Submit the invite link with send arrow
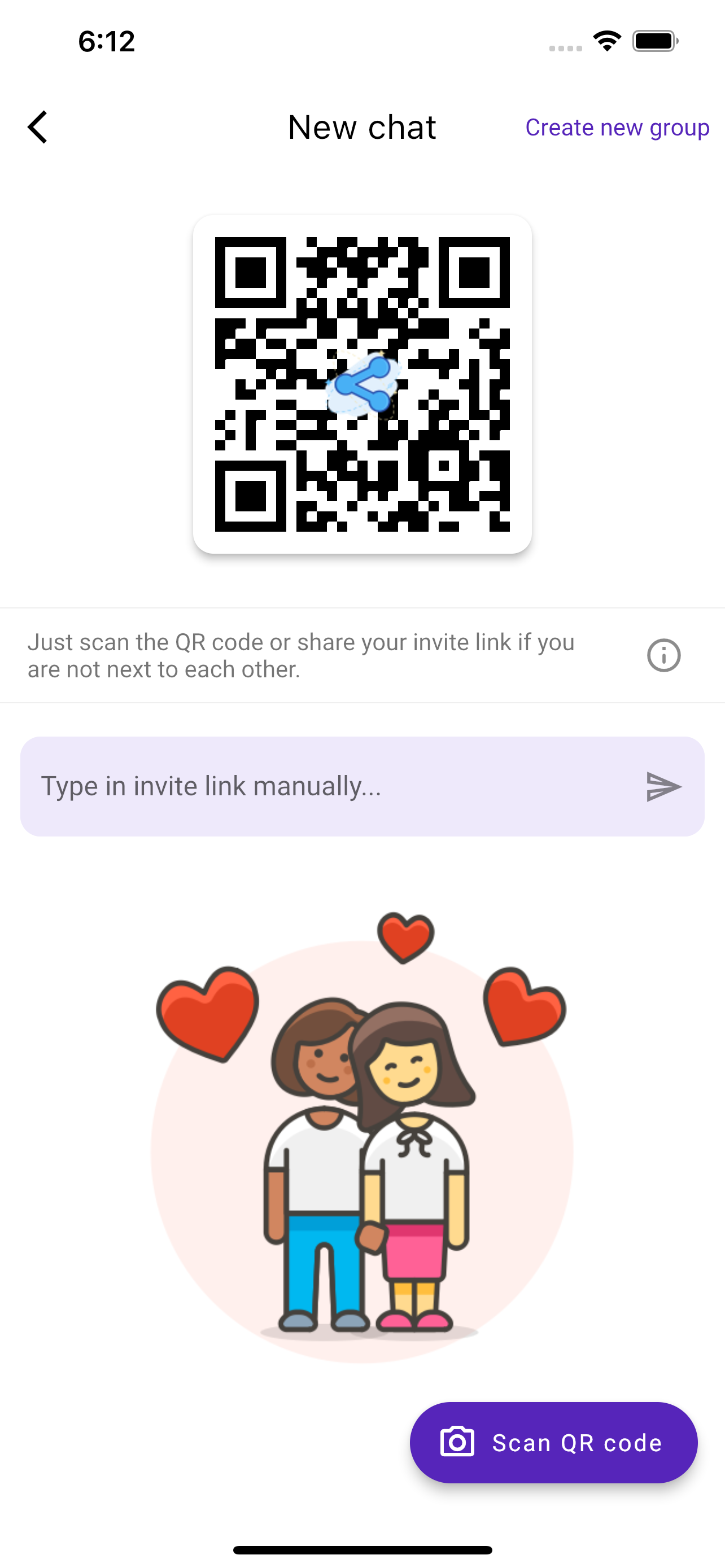725x1568 pixels. [x=663, y=786]
